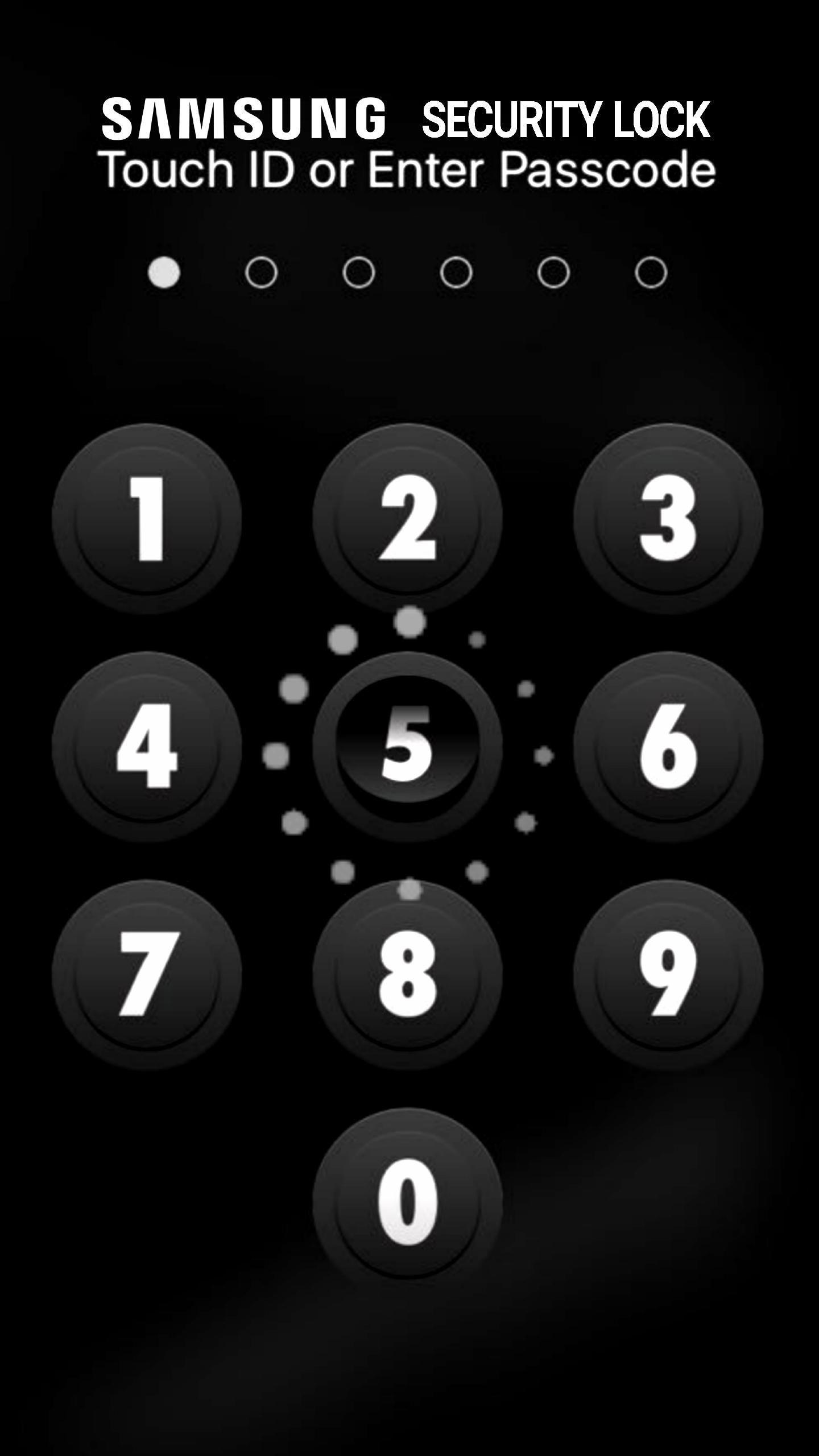
Task: Tap the second empty passcode dot
Action: [260, 272]
